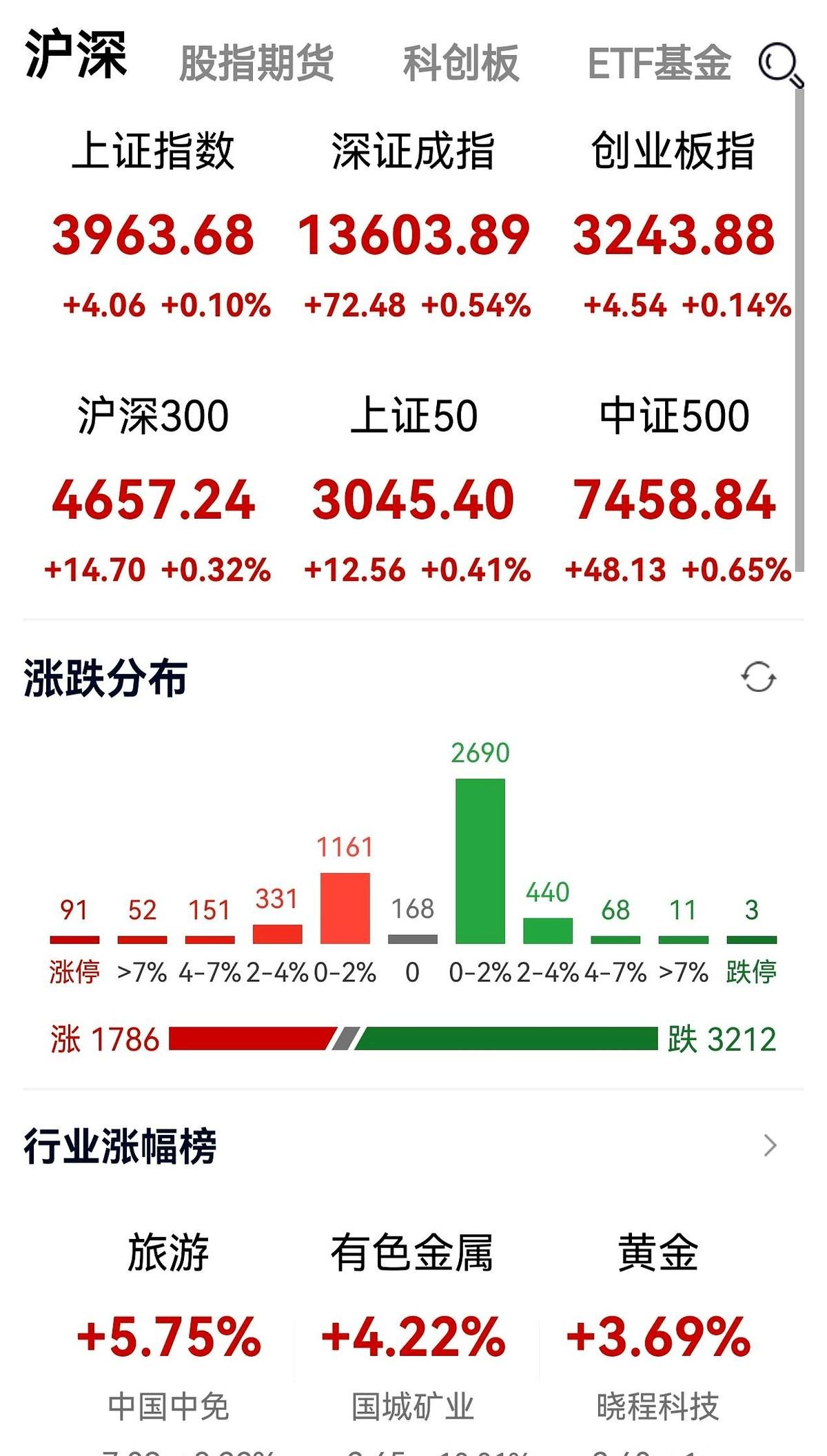This screenshot has width=827, height=1456.
Task: Click the 涨停 limit-up bar
Action: [72, 939]
